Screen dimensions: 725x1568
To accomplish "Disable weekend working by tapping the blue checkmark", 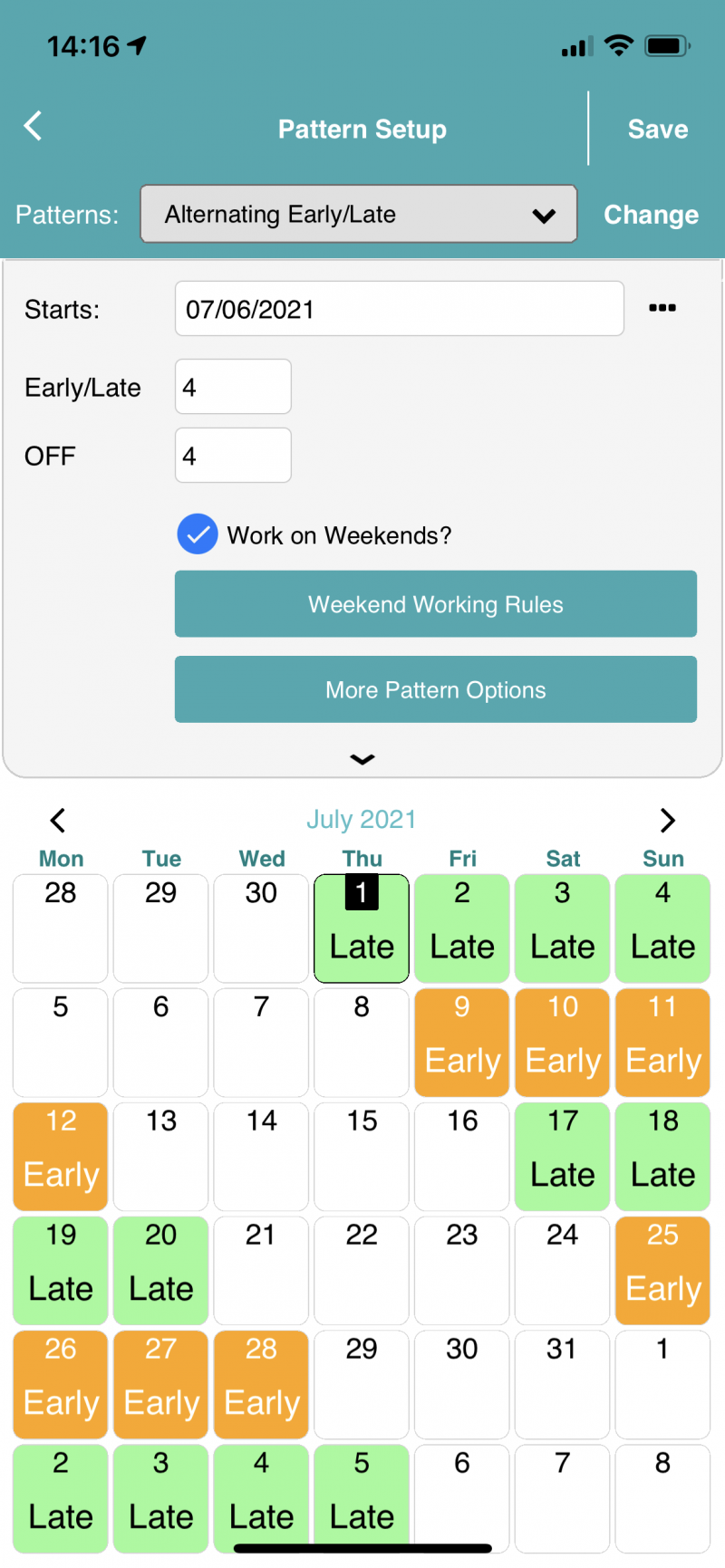I will 198,534.
